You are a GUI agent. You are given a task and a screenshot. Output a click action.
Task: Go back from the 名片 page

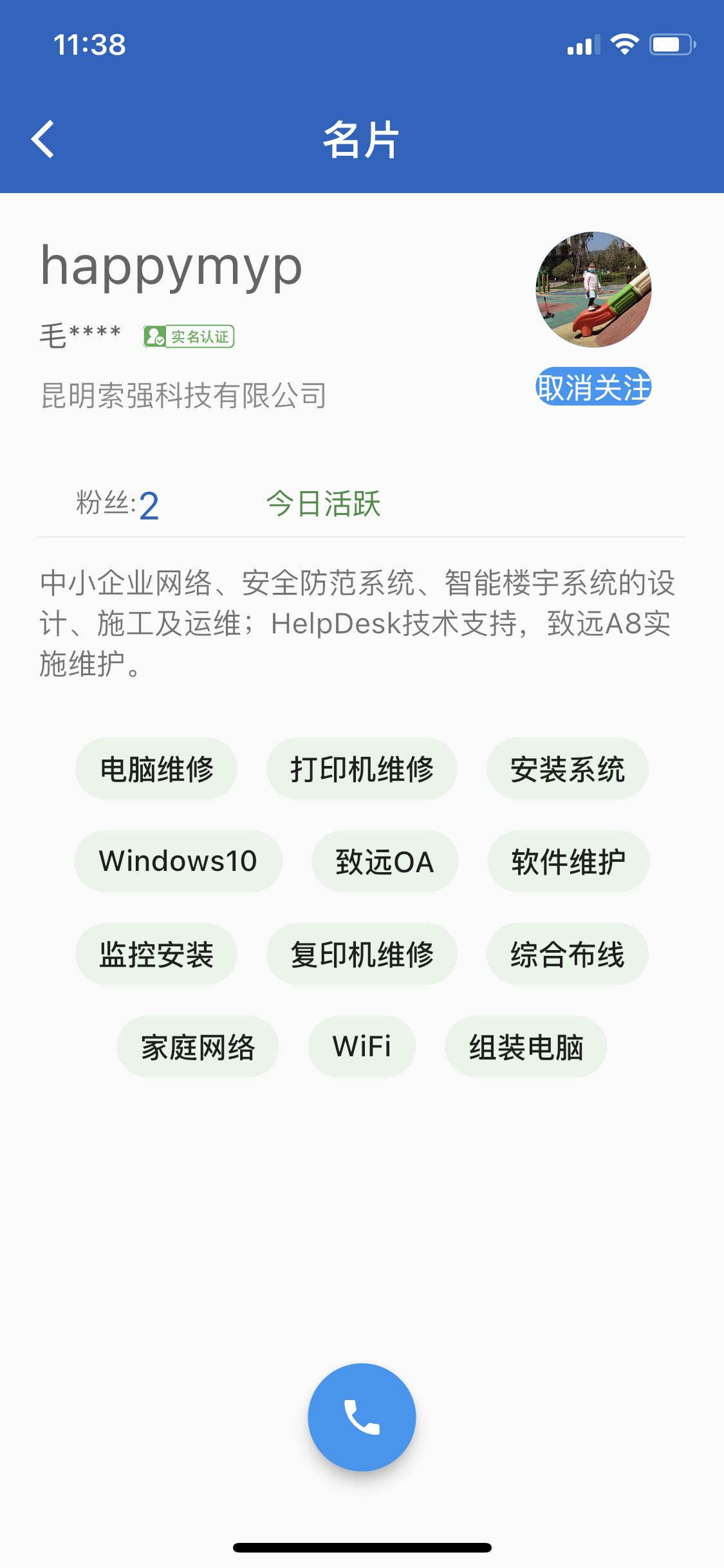(x=43, y=139)
